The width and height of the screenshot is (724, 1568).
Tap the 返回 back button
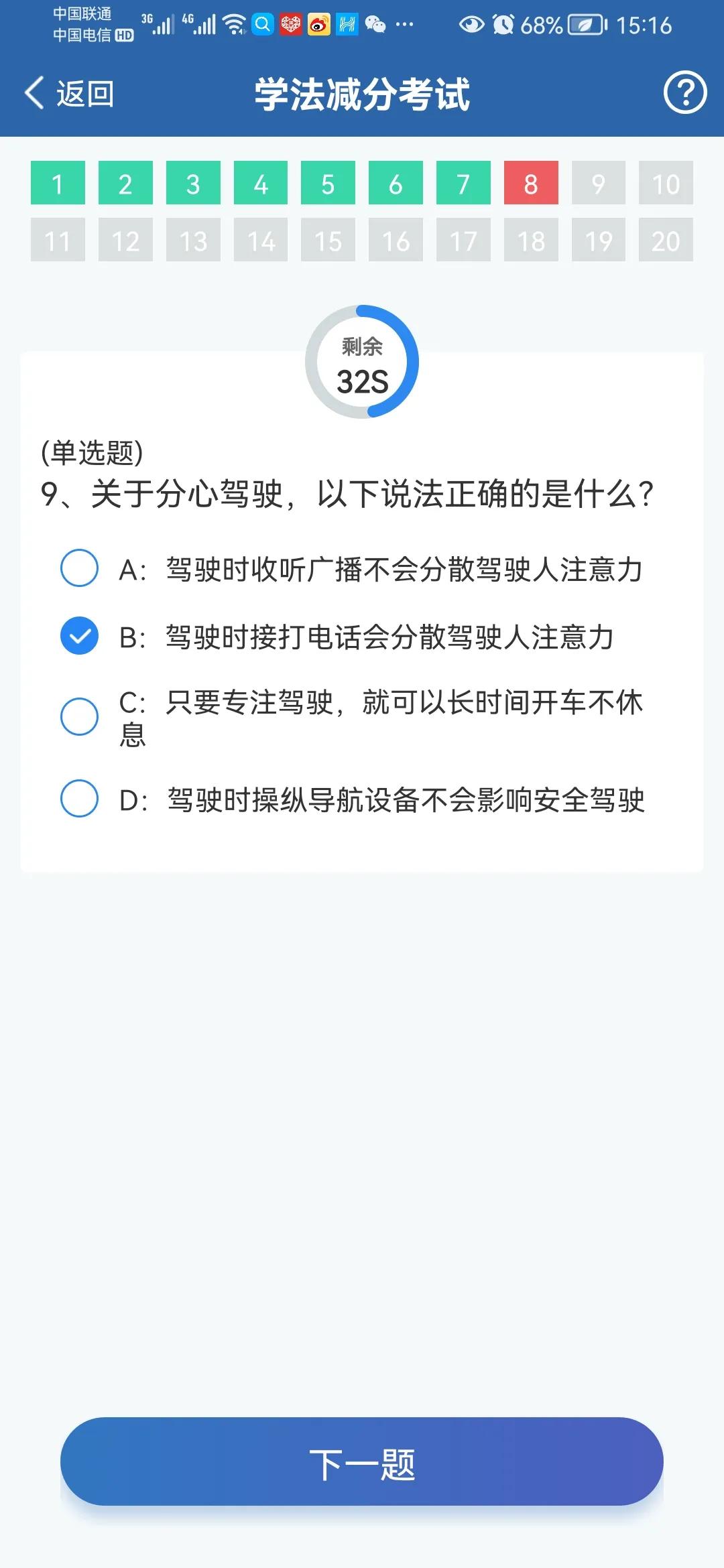(x=69, y=93)
